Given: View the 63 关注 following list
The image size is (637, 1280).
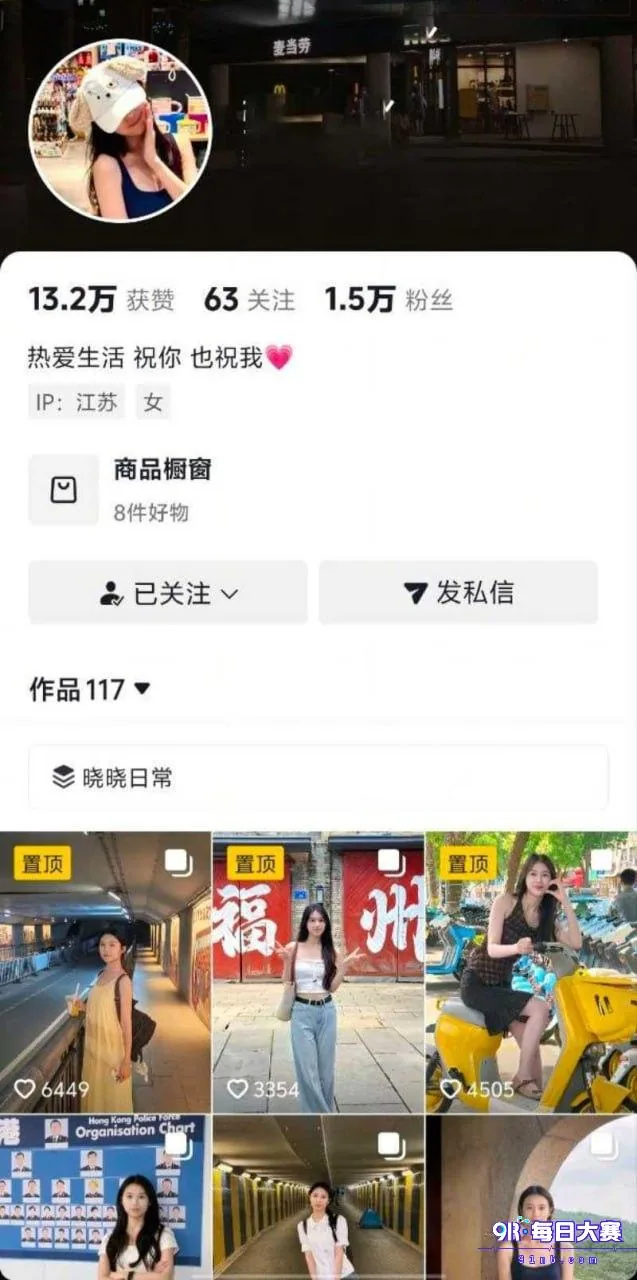Looking at the screenshot, I should click(250, 299).
